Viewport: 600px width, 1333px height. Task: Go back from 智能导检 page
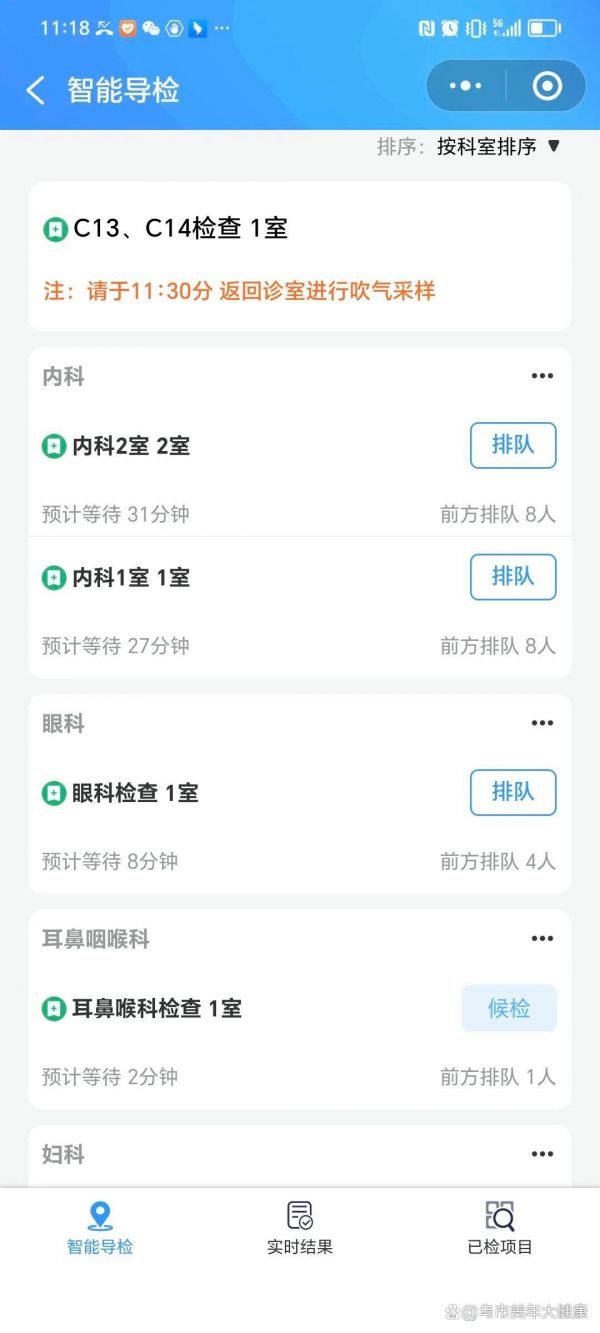point(35,91)
